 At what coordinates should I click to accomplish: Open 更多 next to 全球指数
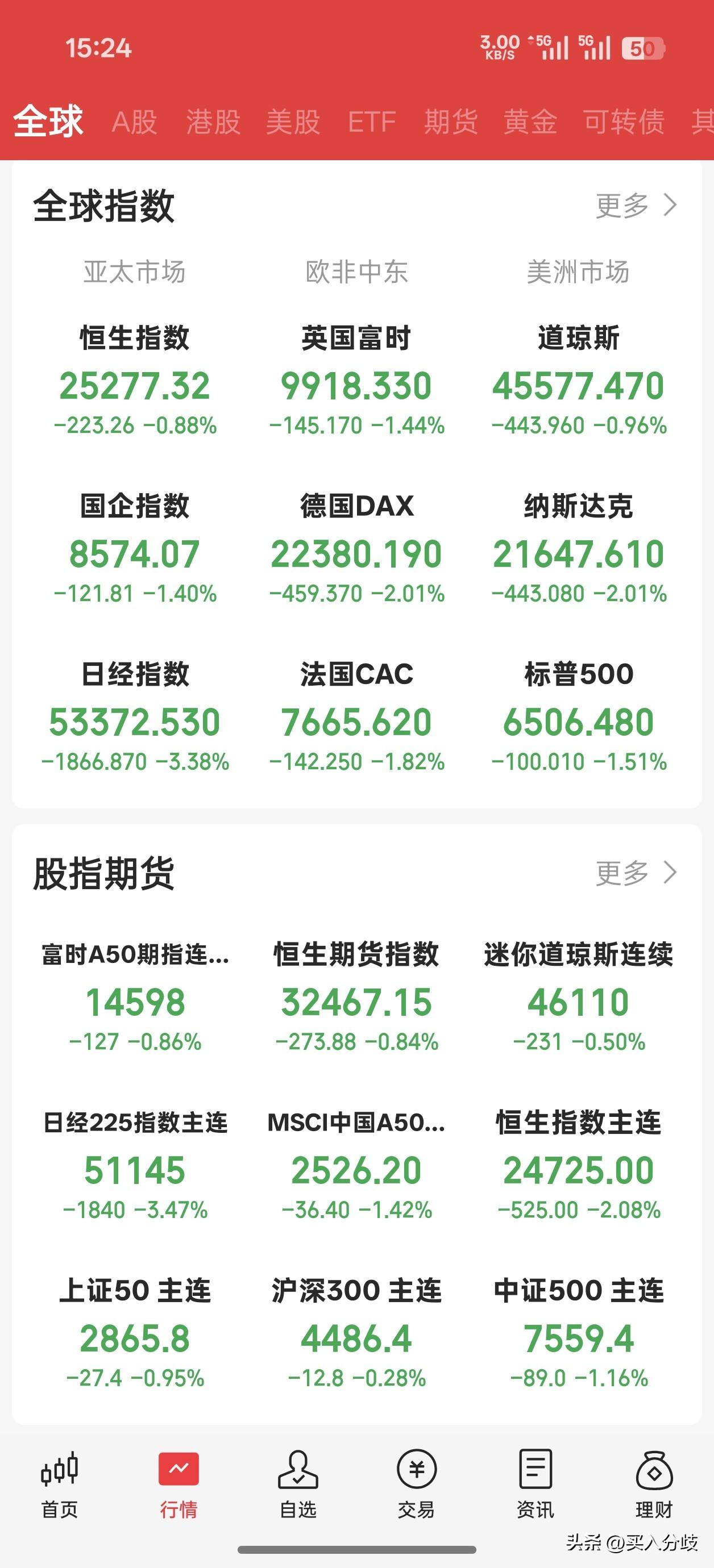(x=621, y=206)
